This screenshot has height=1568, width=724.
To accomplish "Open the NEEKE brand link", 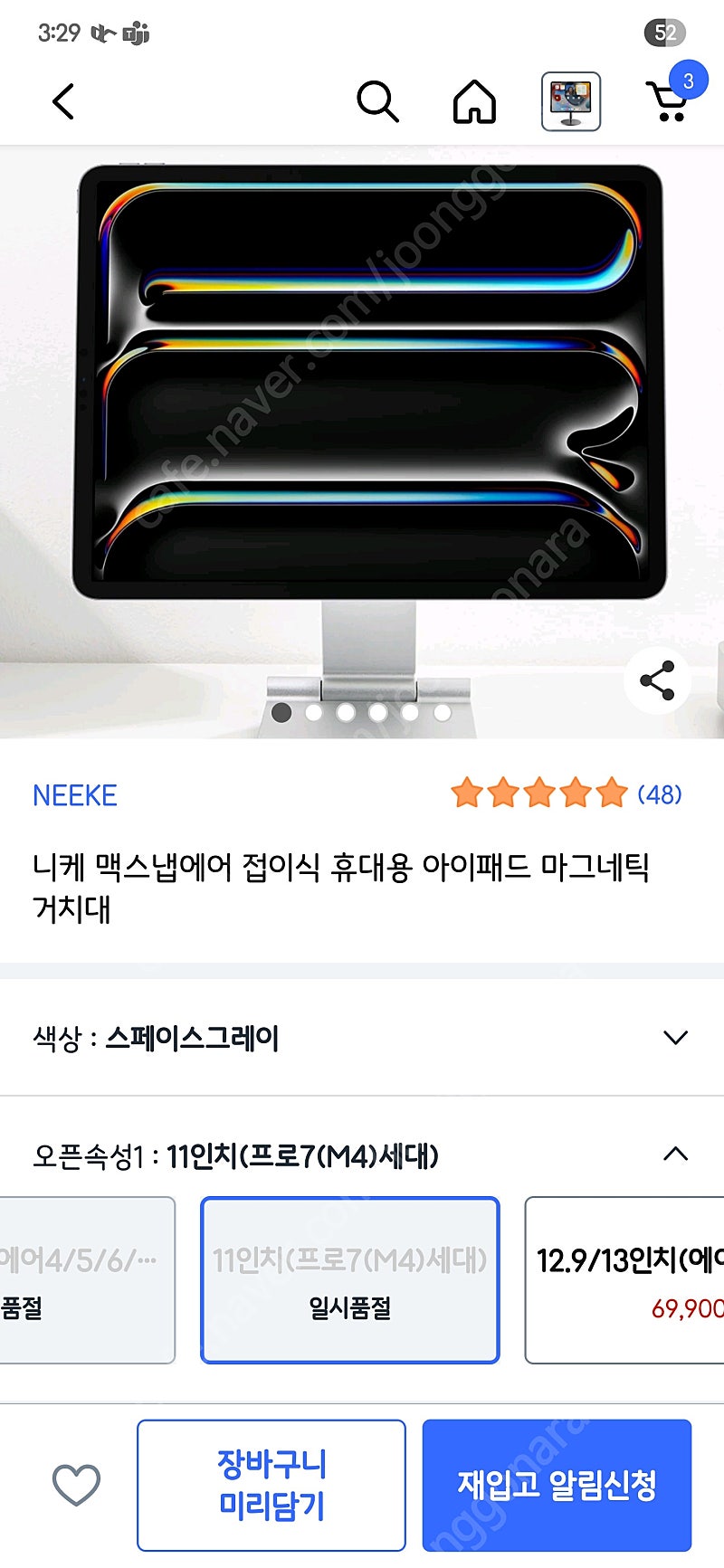I will click(x=75, y=795).
